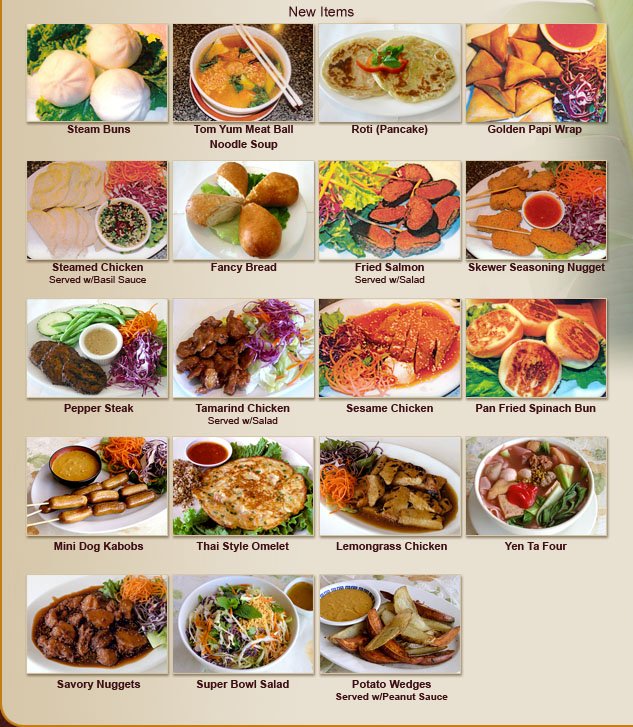This screenshot has width=633, height=727.
Task: Open the Sesame Chicken thumbnail
Action: 389,348
